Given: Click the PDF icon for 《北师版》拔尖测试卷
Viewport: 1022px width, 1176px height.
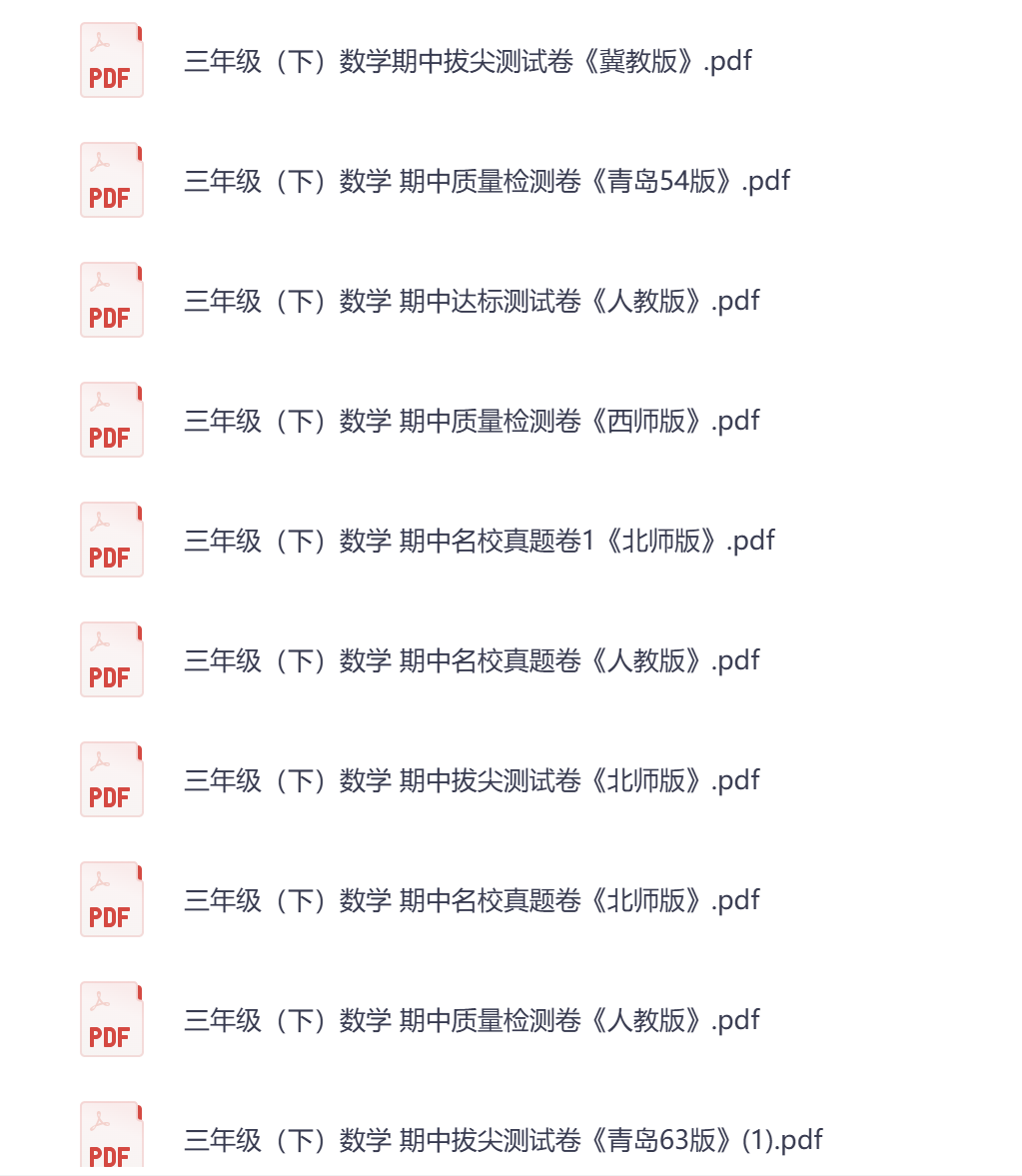Looking at the screenshot, I should click(111, 779).
